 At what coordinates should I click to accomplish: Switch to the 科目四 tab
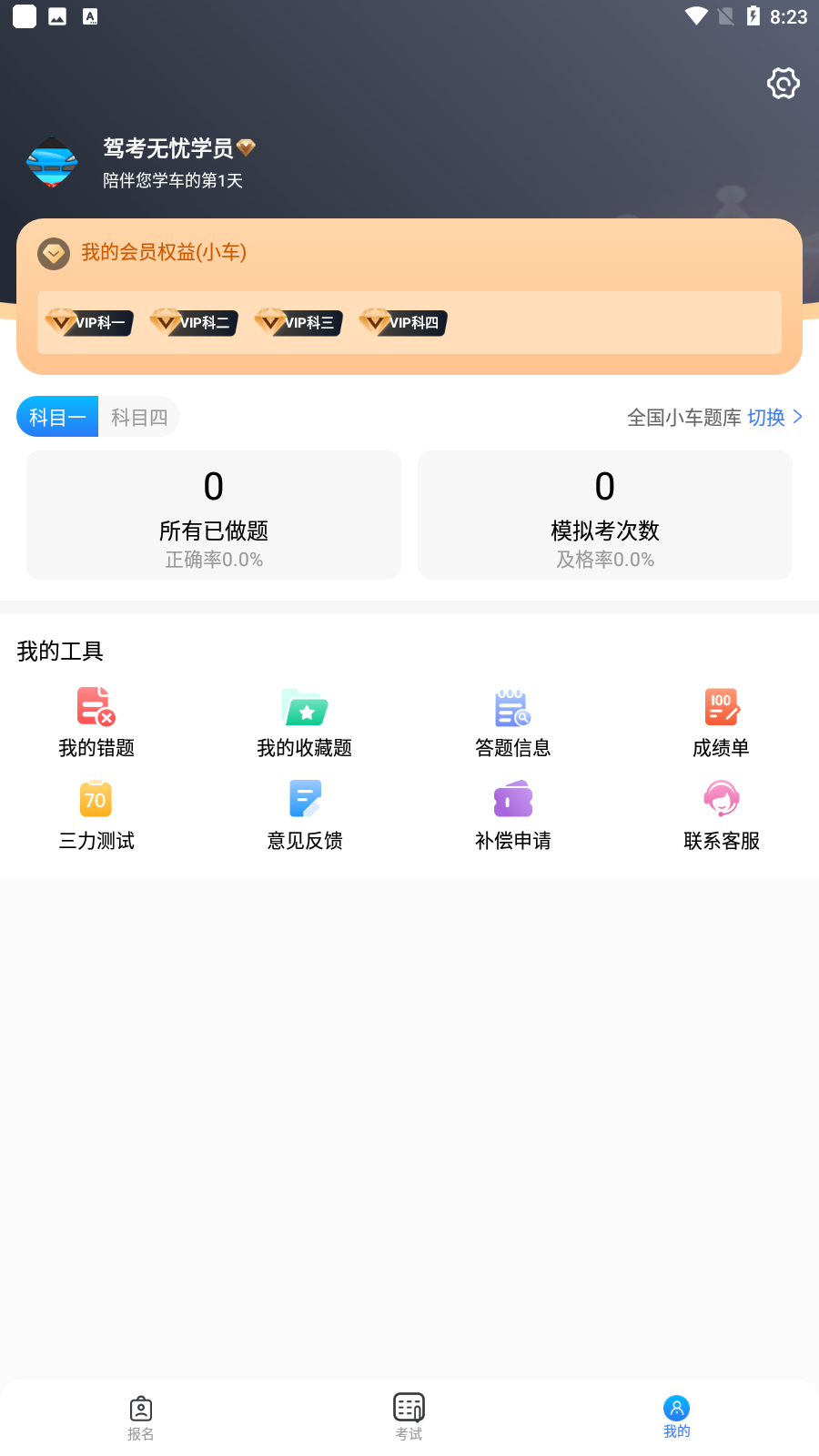(139, 417)
